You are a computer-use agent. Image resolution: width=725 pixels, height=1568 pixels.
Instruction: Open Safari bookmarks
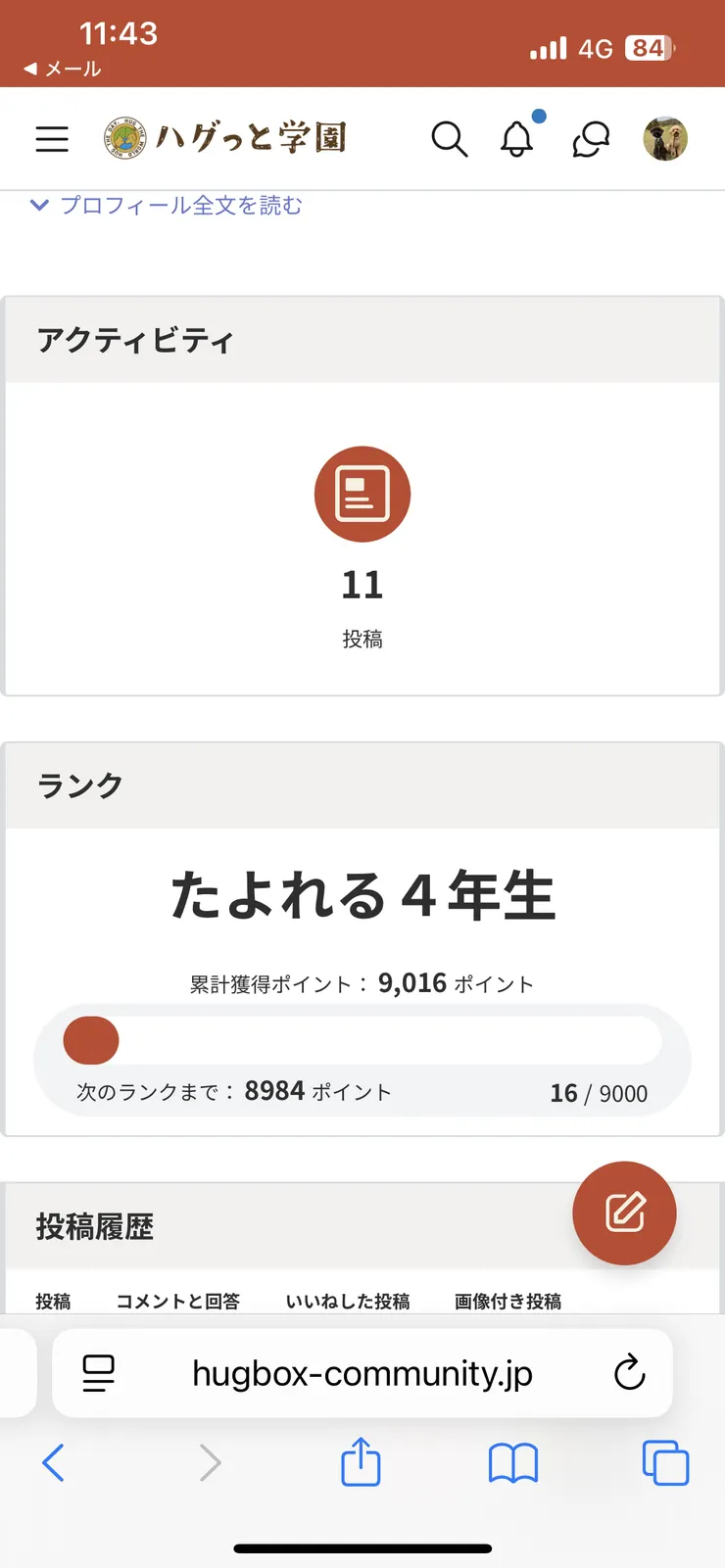pos(513,1463)
